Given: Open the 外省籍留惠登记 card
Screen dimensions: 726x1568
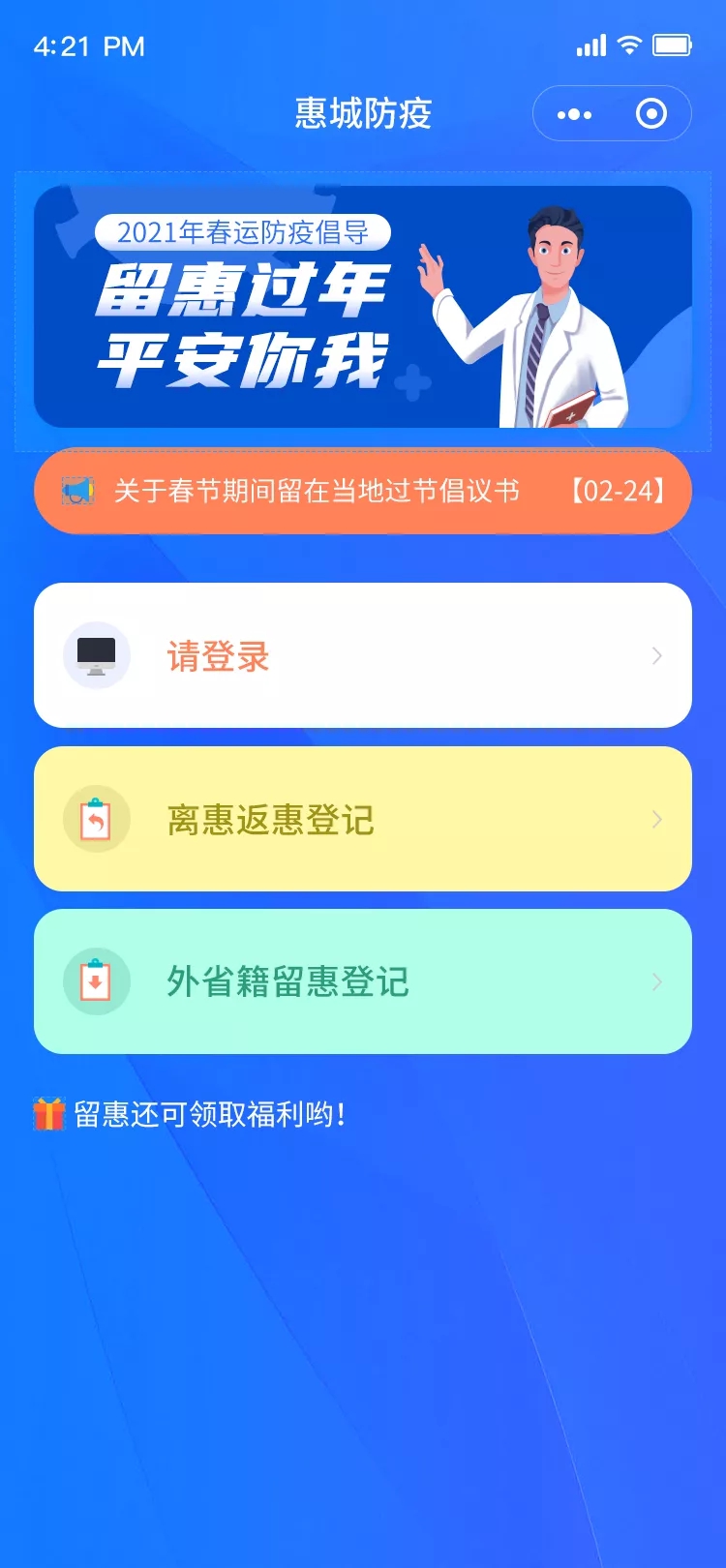Looking at the screenshot, I should click(x=363, y=981).
